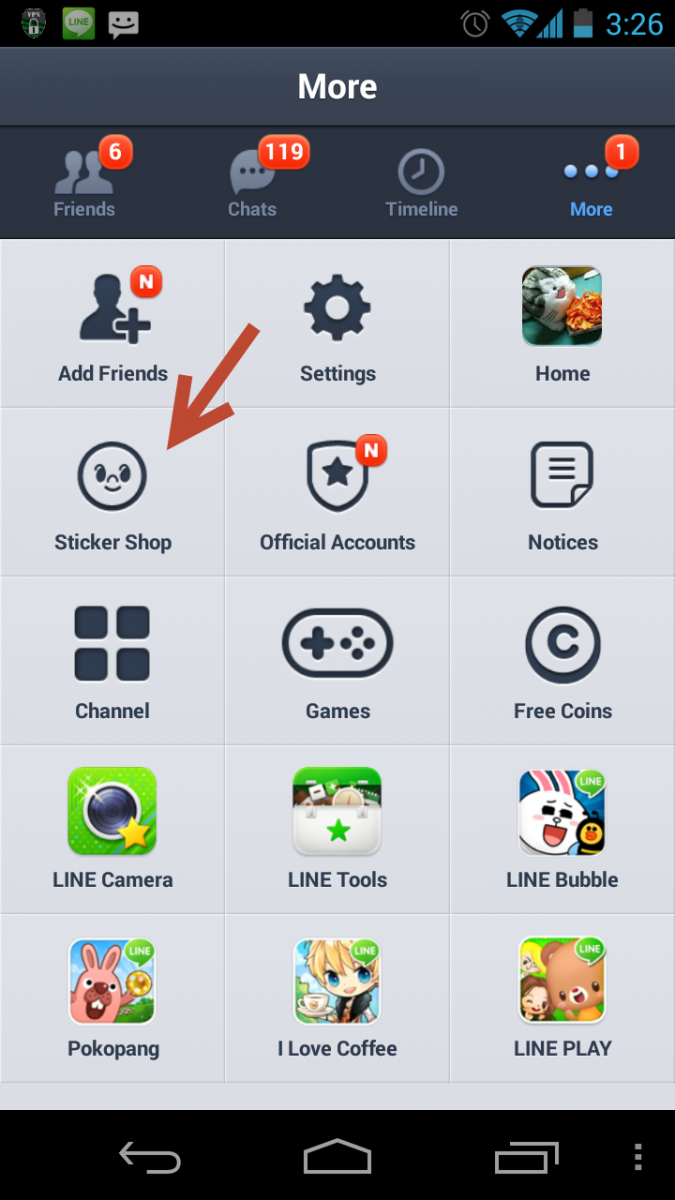
Task: Open the Sticker Shop
Action: pos(112,492)
